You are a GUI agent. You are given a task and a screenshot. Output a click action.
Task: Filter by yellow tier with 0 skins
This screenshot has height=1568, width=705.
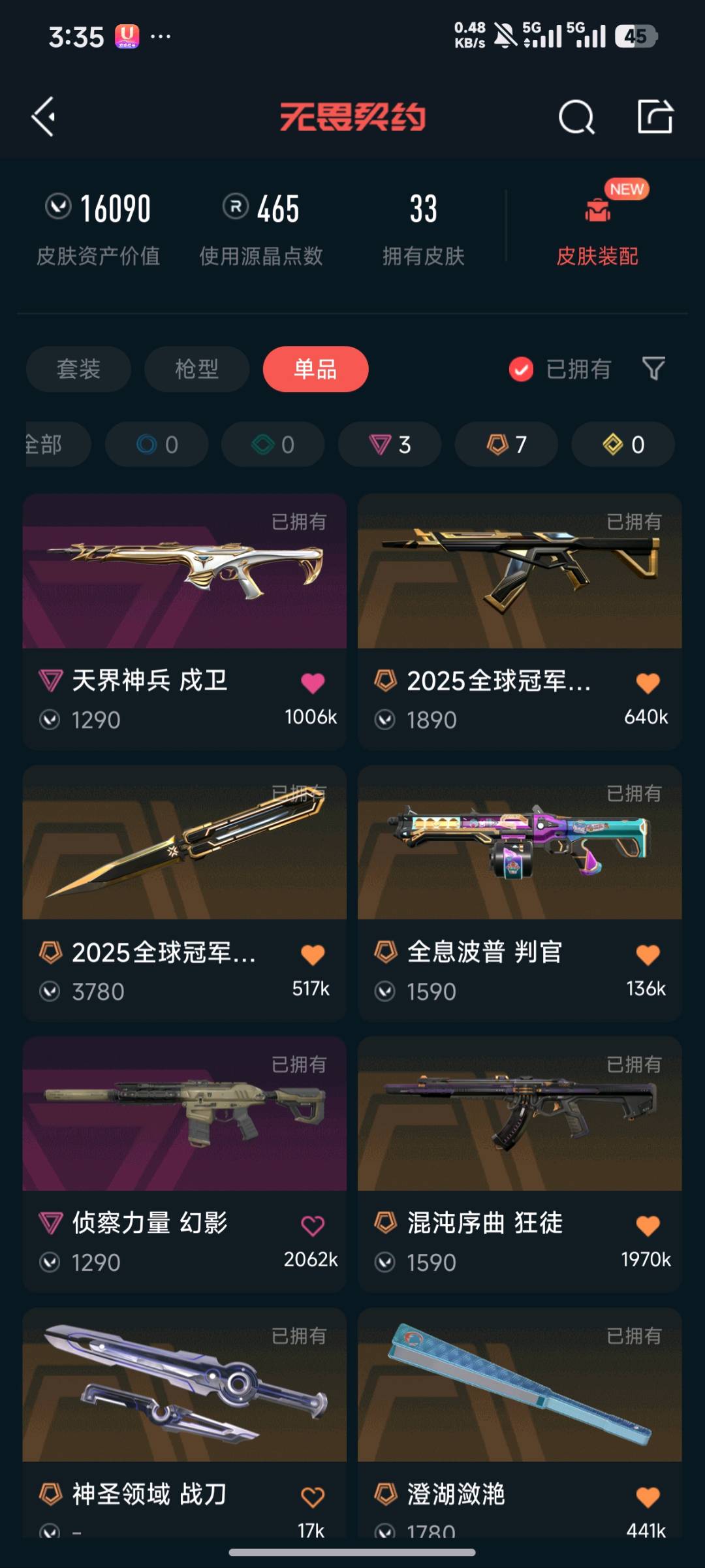pyautogui.click(x=623, y=445)
